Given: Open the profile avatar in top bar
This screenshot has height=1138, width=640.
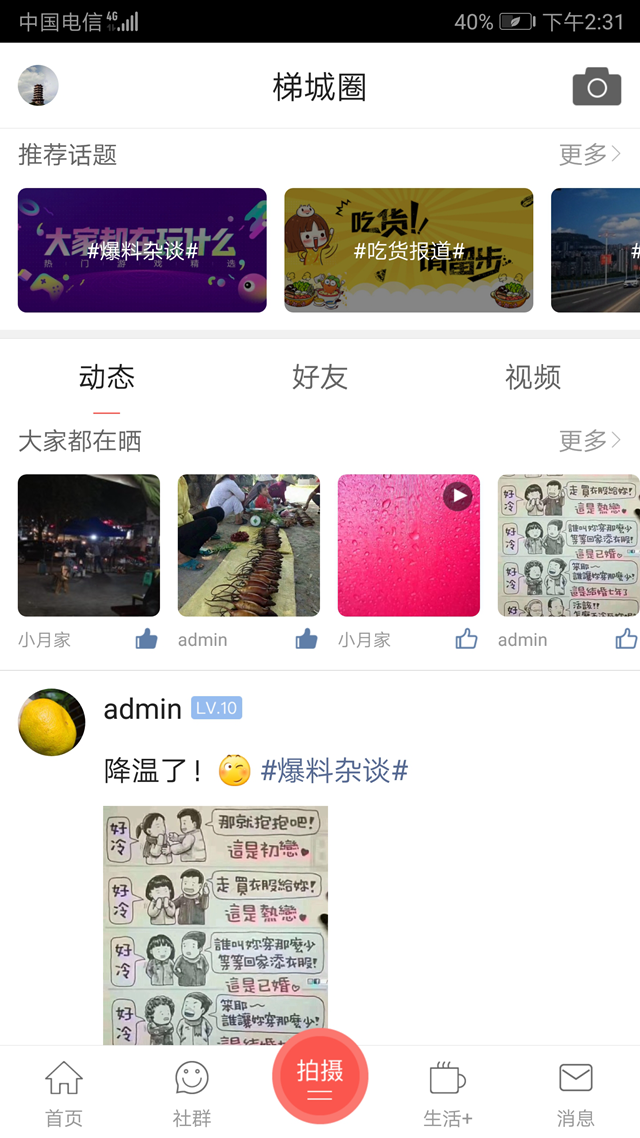Looking at the screenshot, I should click(38, 86).
